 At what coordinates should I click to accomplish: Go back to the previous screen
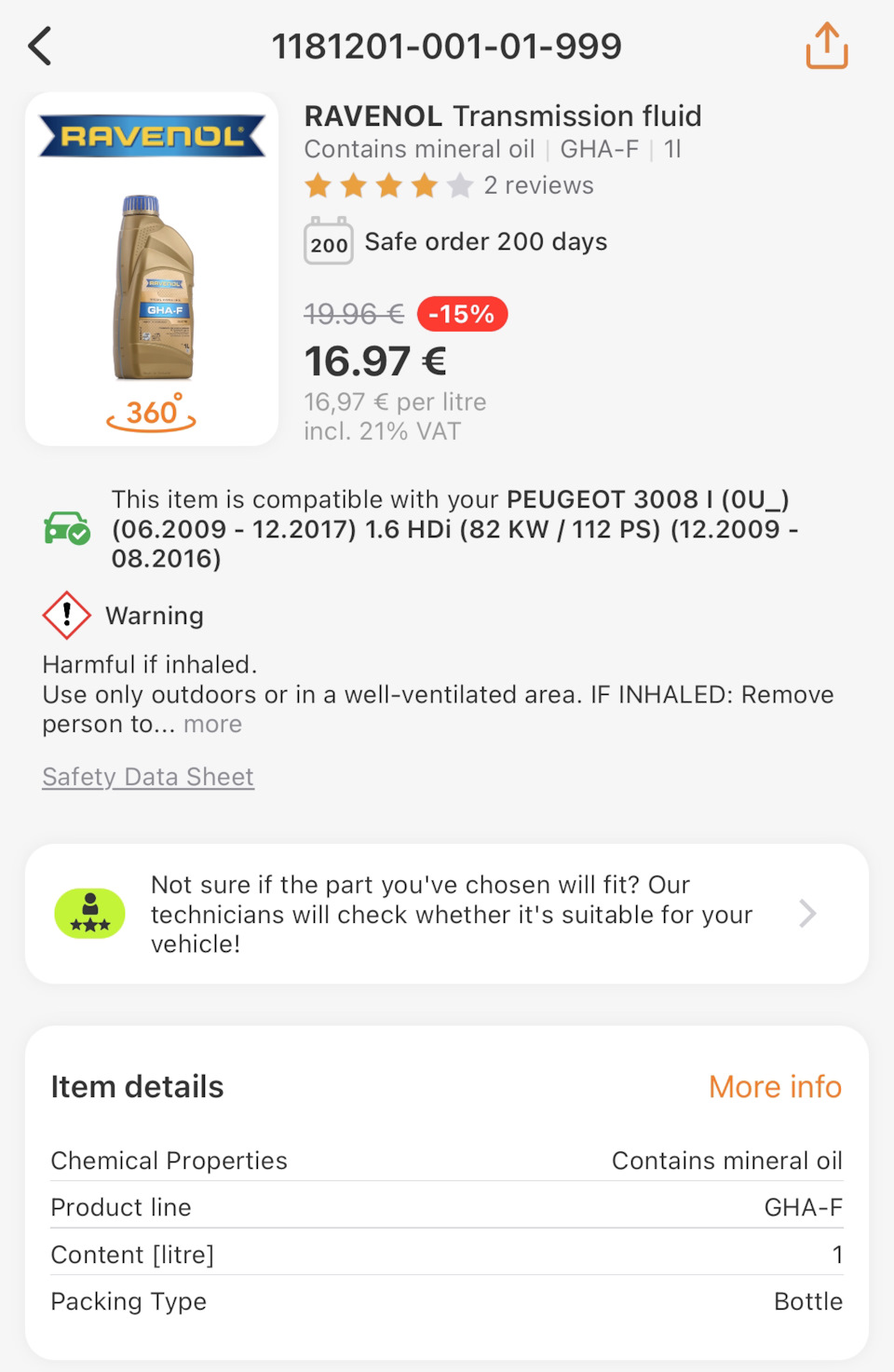click(x=40, y=46)
